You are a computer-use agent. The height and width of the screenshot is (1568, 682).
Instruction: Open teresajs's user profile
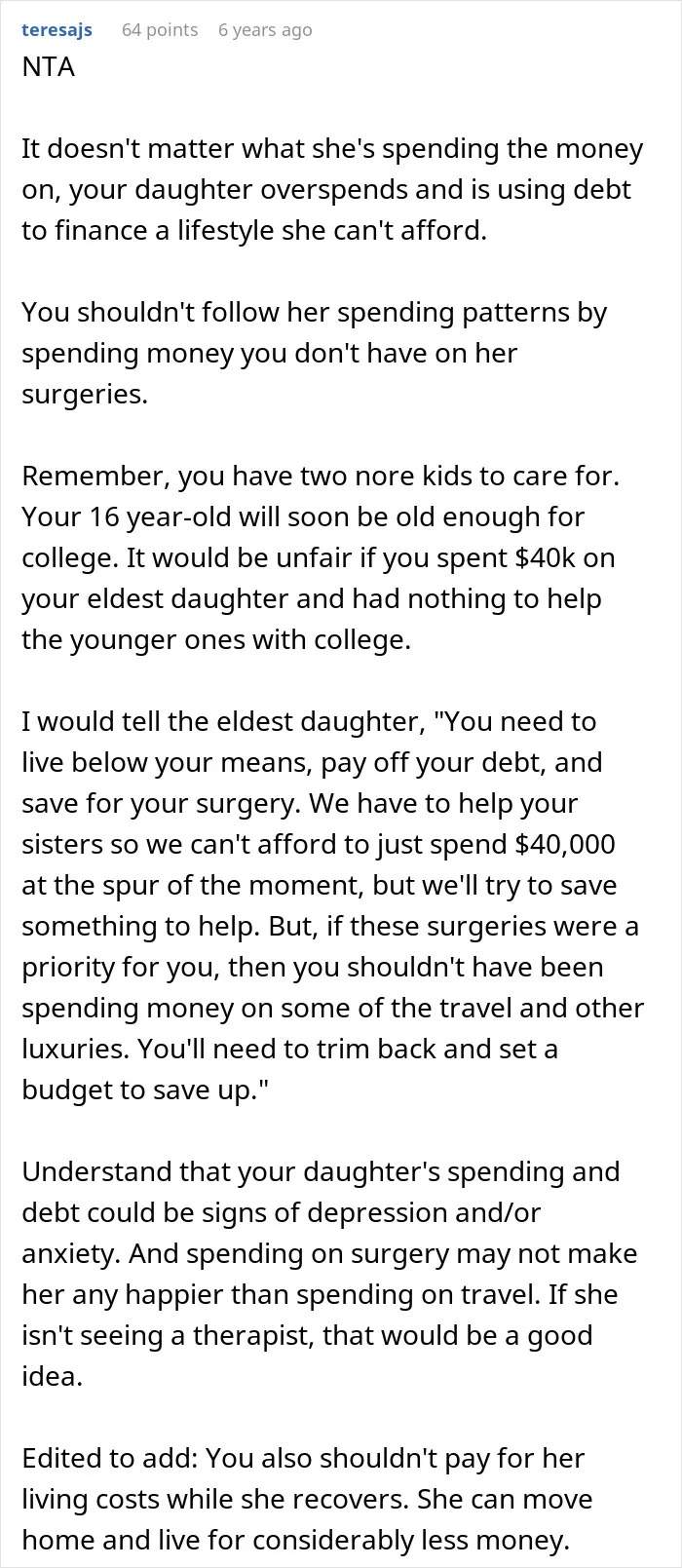tap(57, 30)
